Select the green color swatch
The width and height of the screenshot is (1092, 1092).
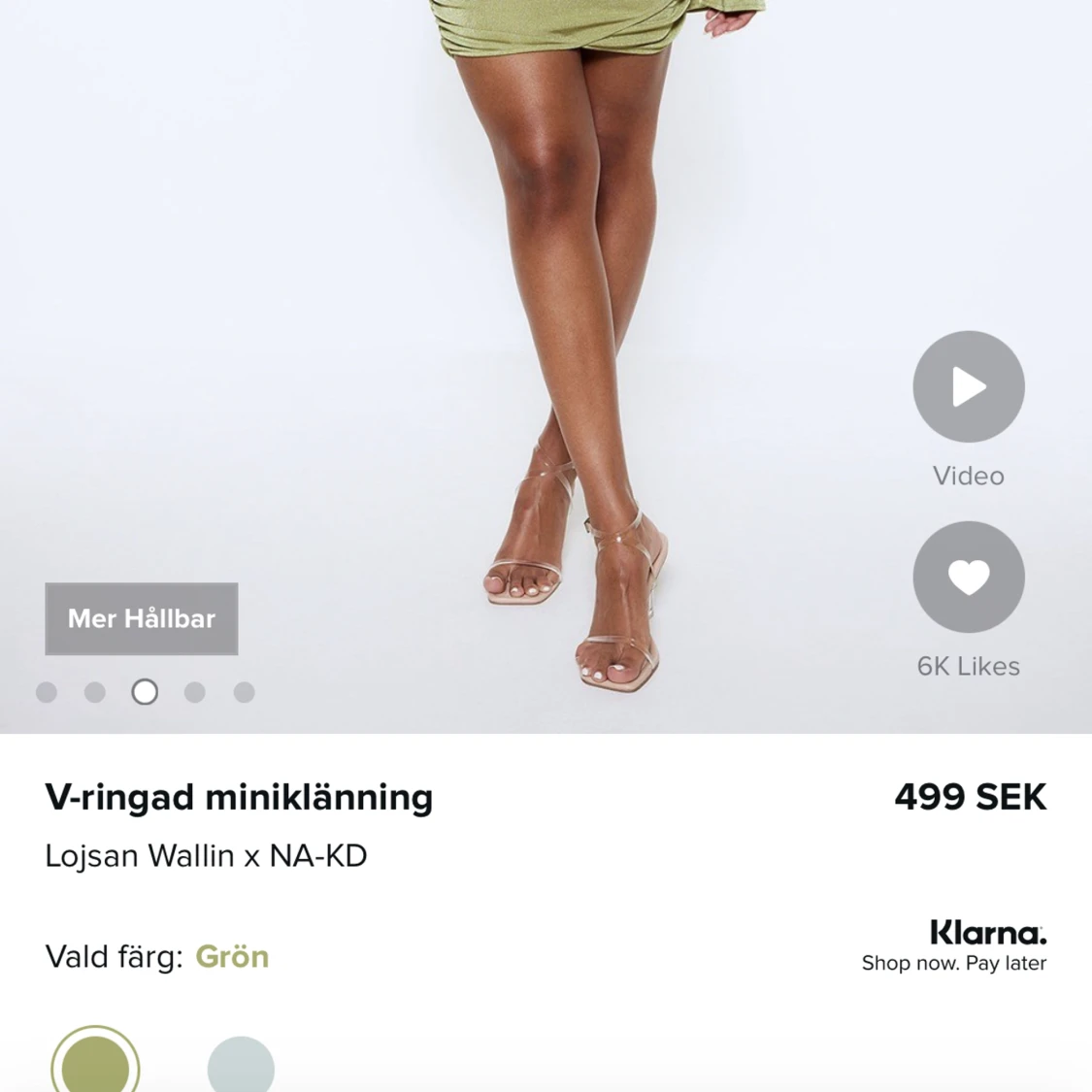point(95,1064)
